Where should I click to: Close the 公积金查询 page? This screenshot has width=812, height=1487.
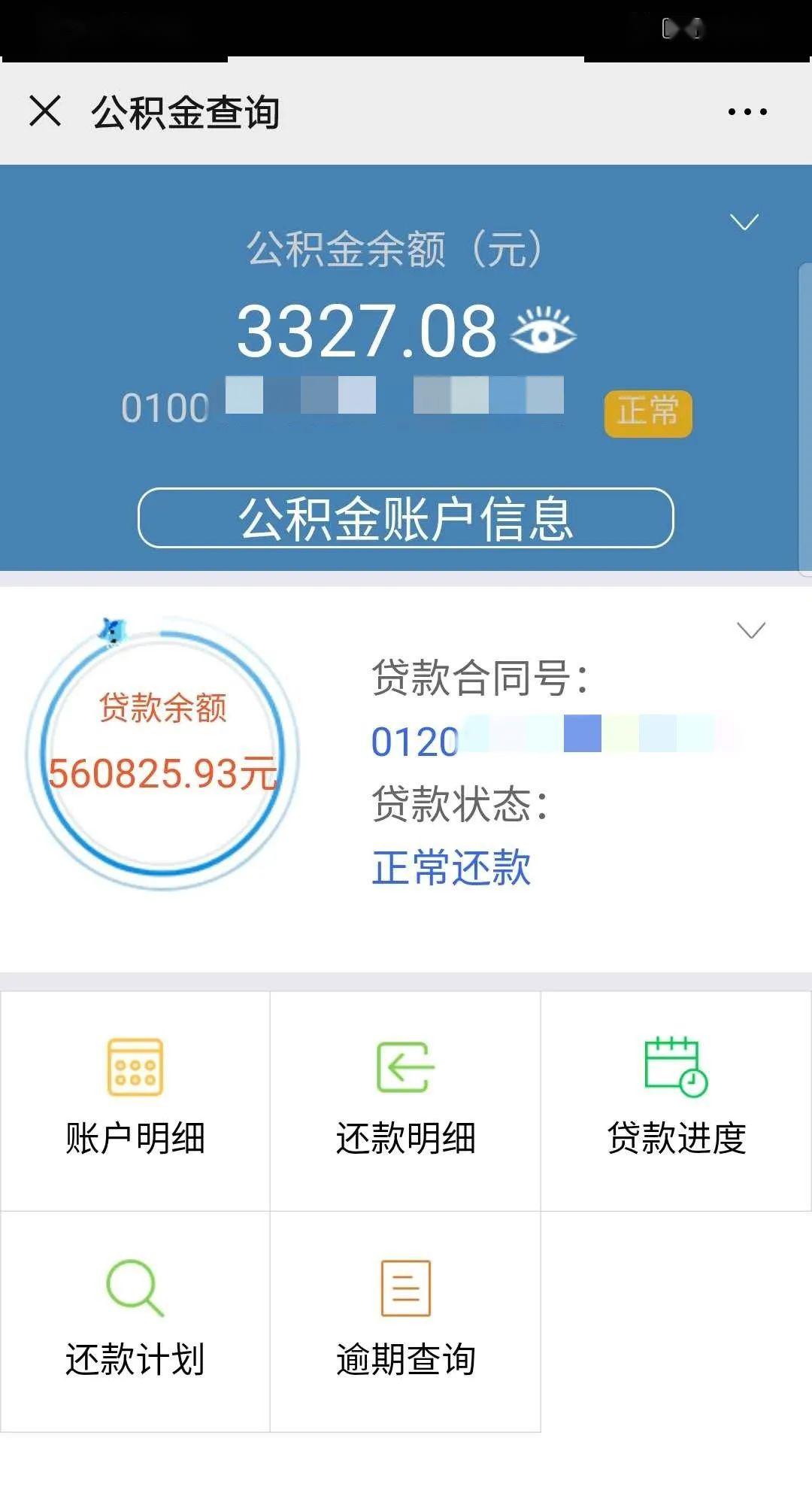(x=45, y=111)
